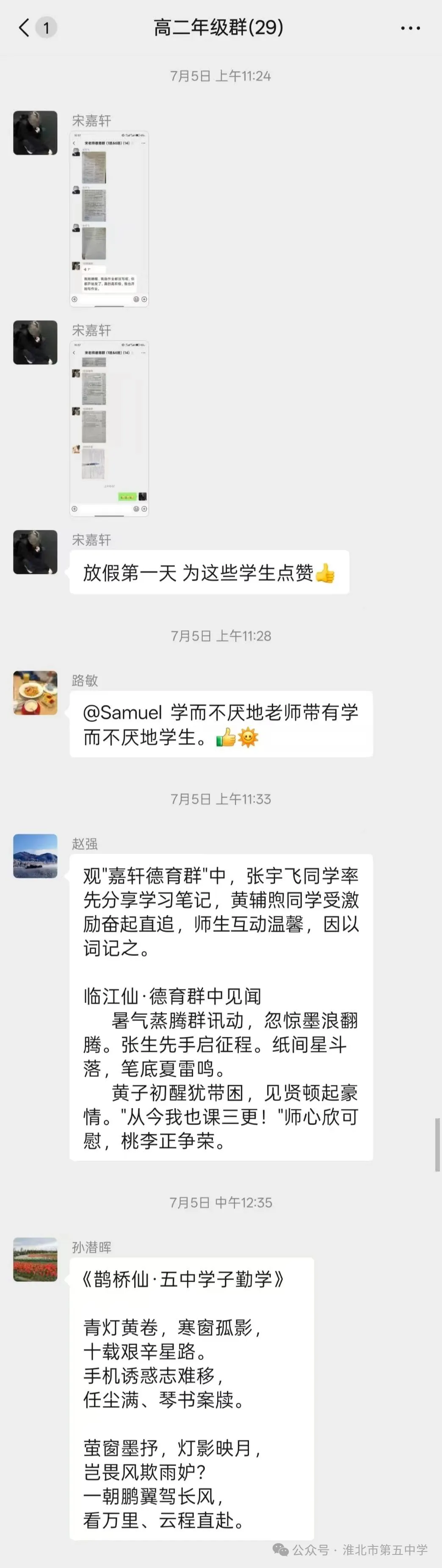This screenshot has width=442, height=1568.
Task: Open 宋嘉轩's first shared screenshot image
Action: [x=109, y=219]
